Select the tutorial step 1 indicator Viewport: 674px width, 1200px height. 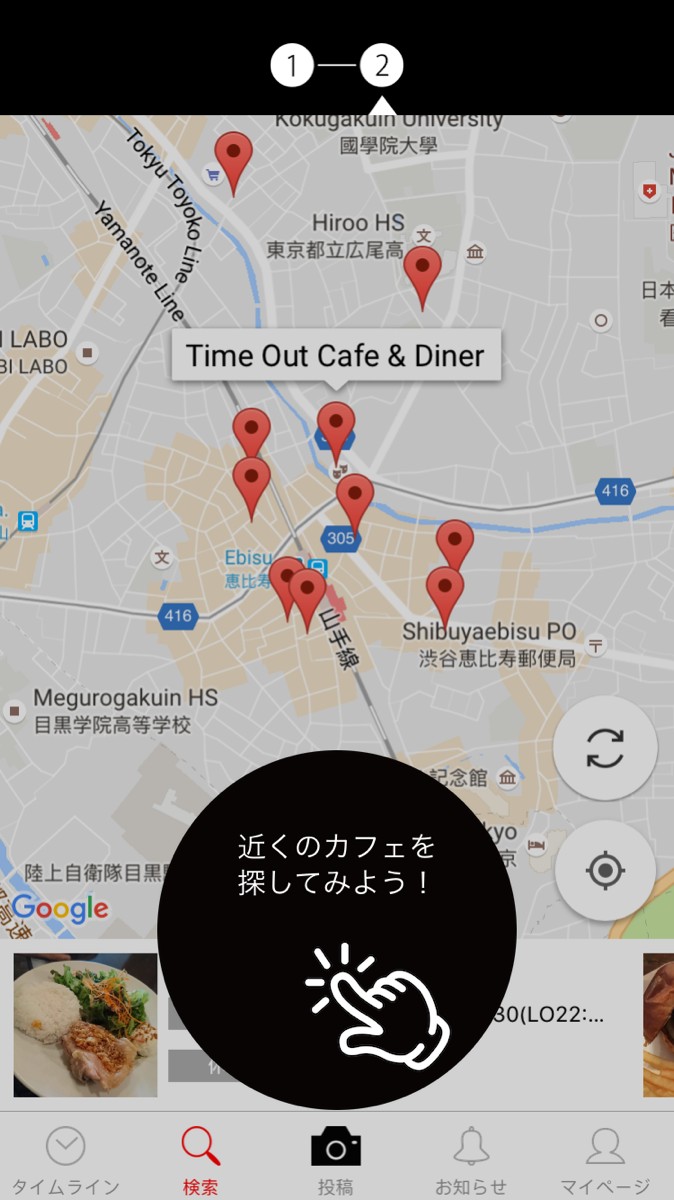(292, 67)
